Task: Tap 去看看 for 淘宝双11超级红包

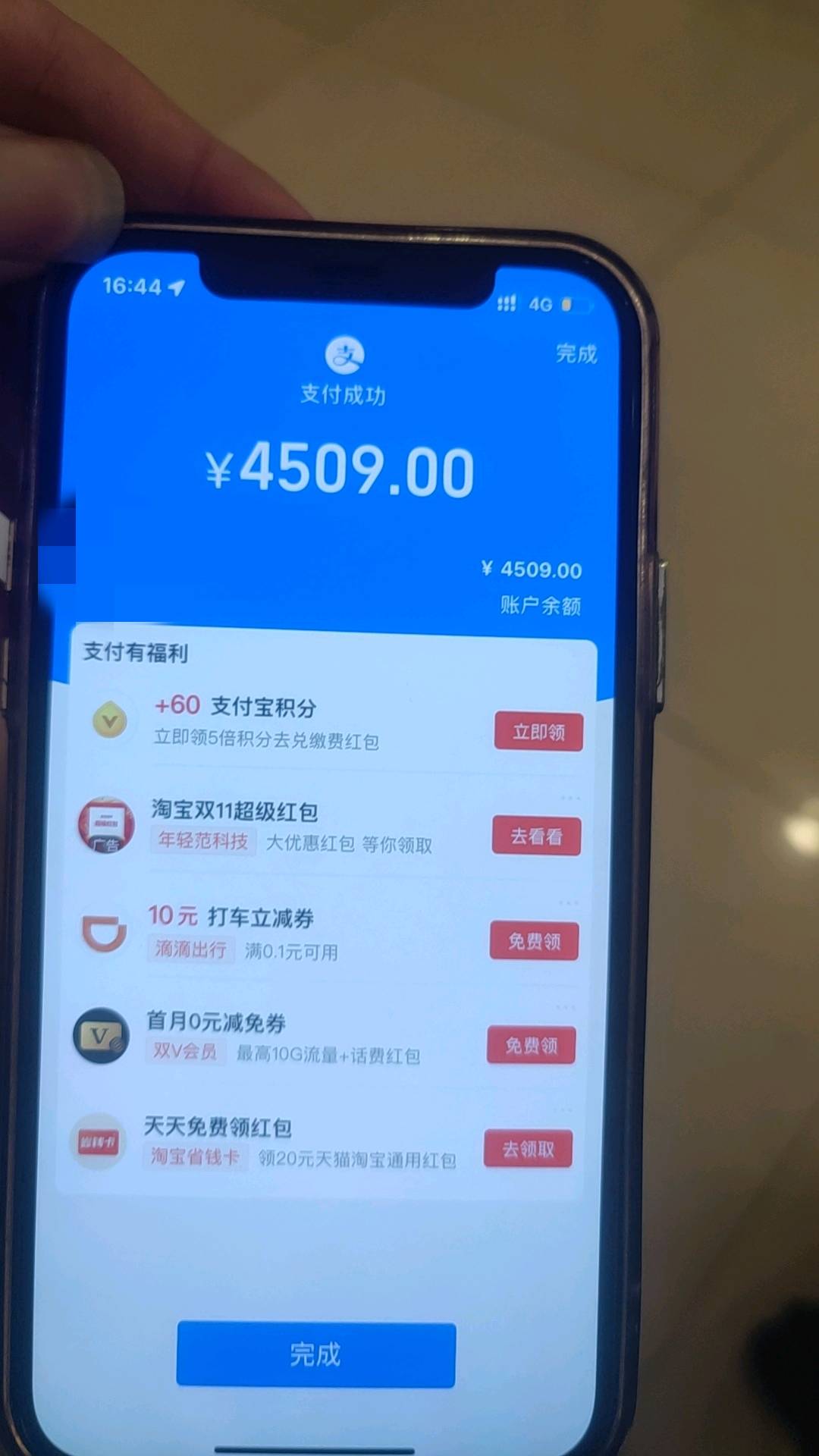Action: pyautogui.click(x=536, y=836)
